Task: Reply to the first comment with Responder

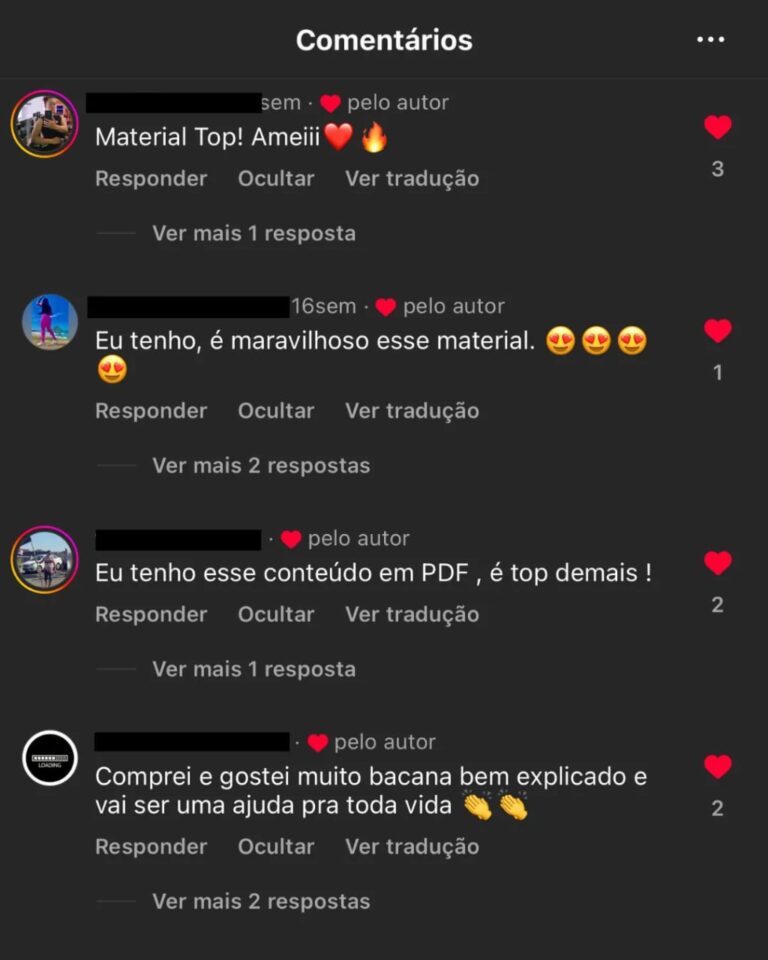Action: (150, 178)
